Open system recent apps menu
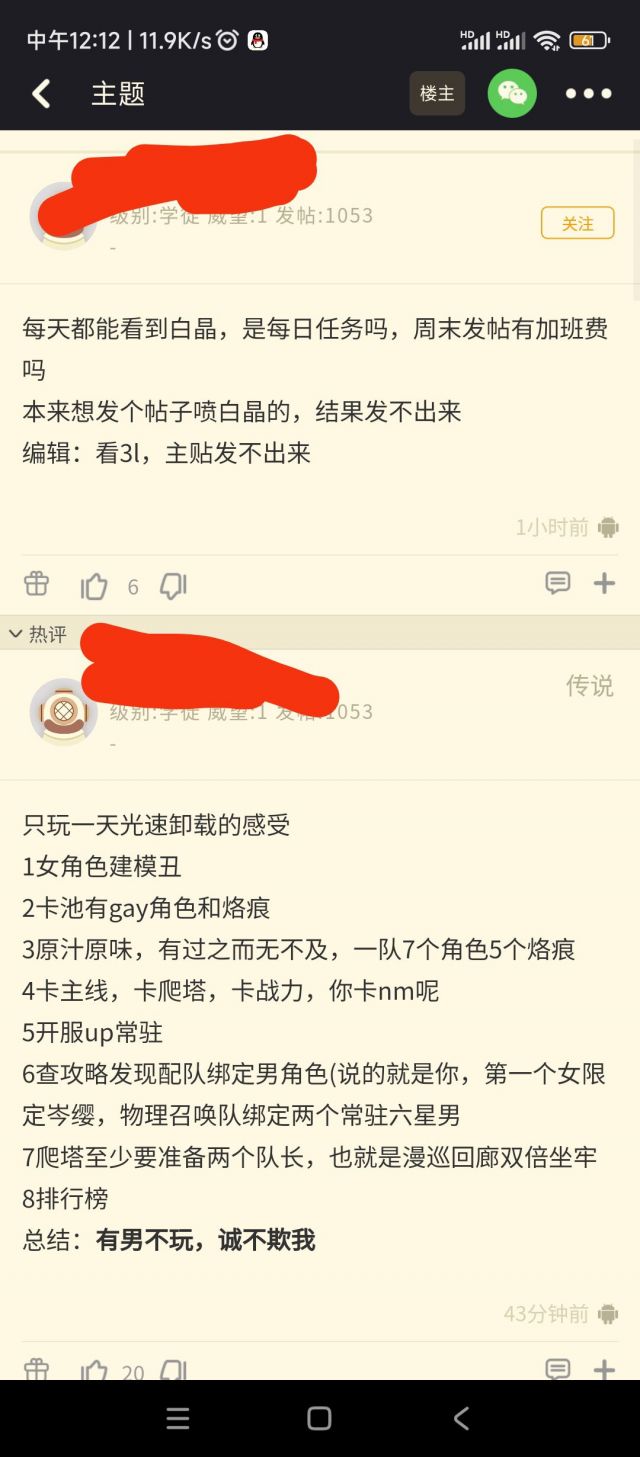The width and height of the screenshot is (640, 1457). tap(178, 1418)
